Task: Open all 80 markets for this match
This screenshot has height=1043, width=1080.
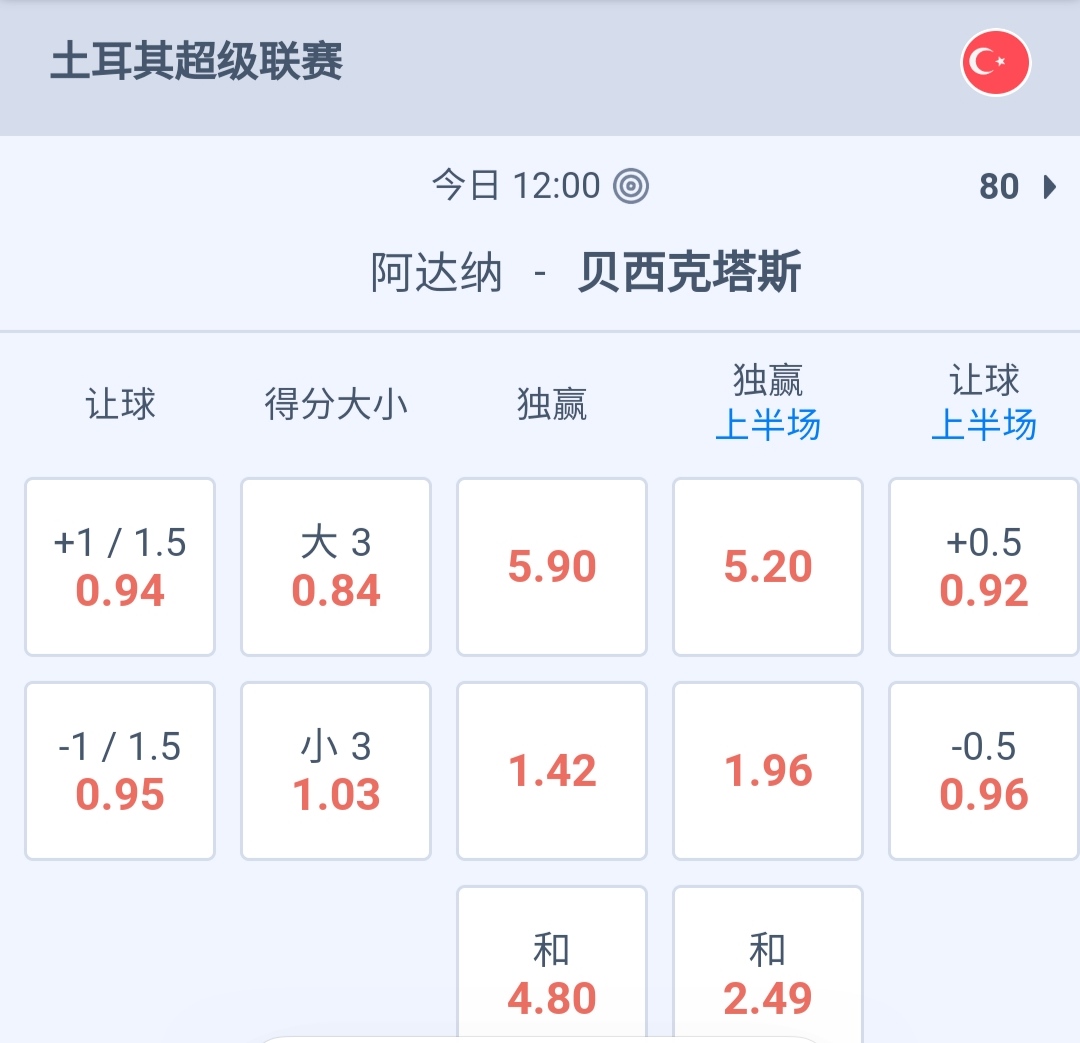Action: tap(1017, 187)
